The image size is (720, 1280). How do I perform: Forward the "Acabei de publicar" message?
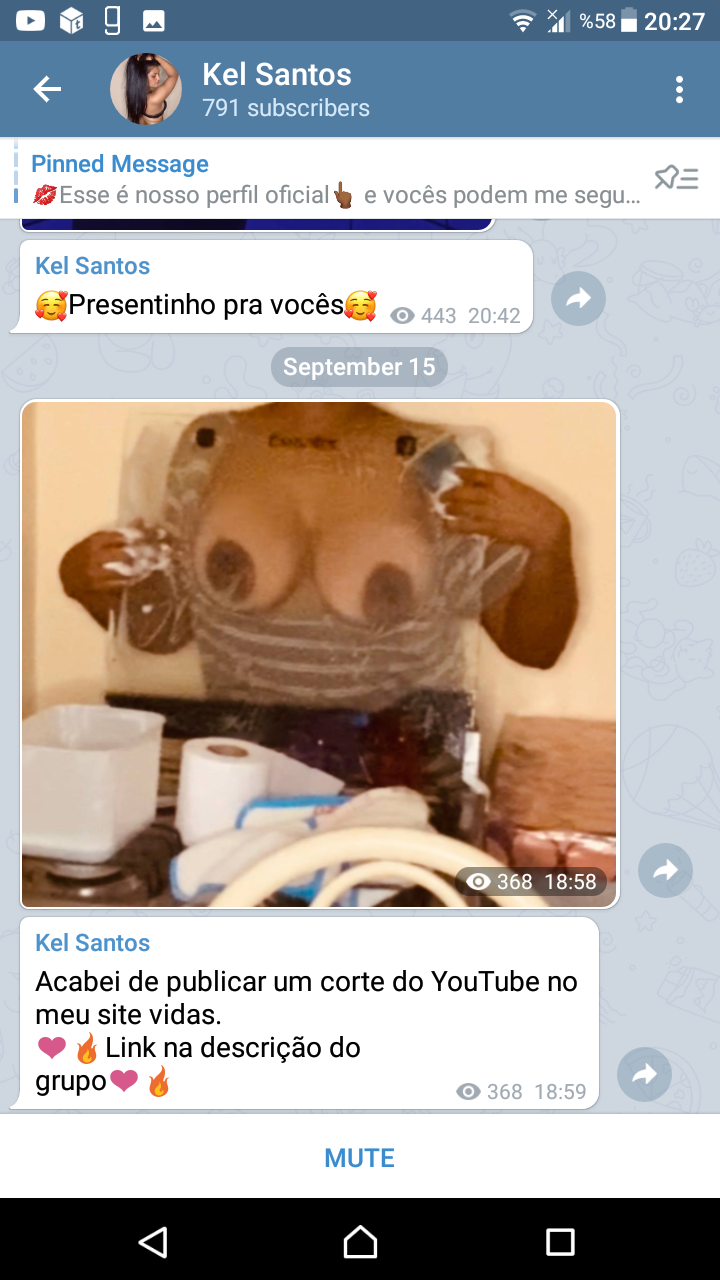pyautogui.click(x=644, y=1074)
